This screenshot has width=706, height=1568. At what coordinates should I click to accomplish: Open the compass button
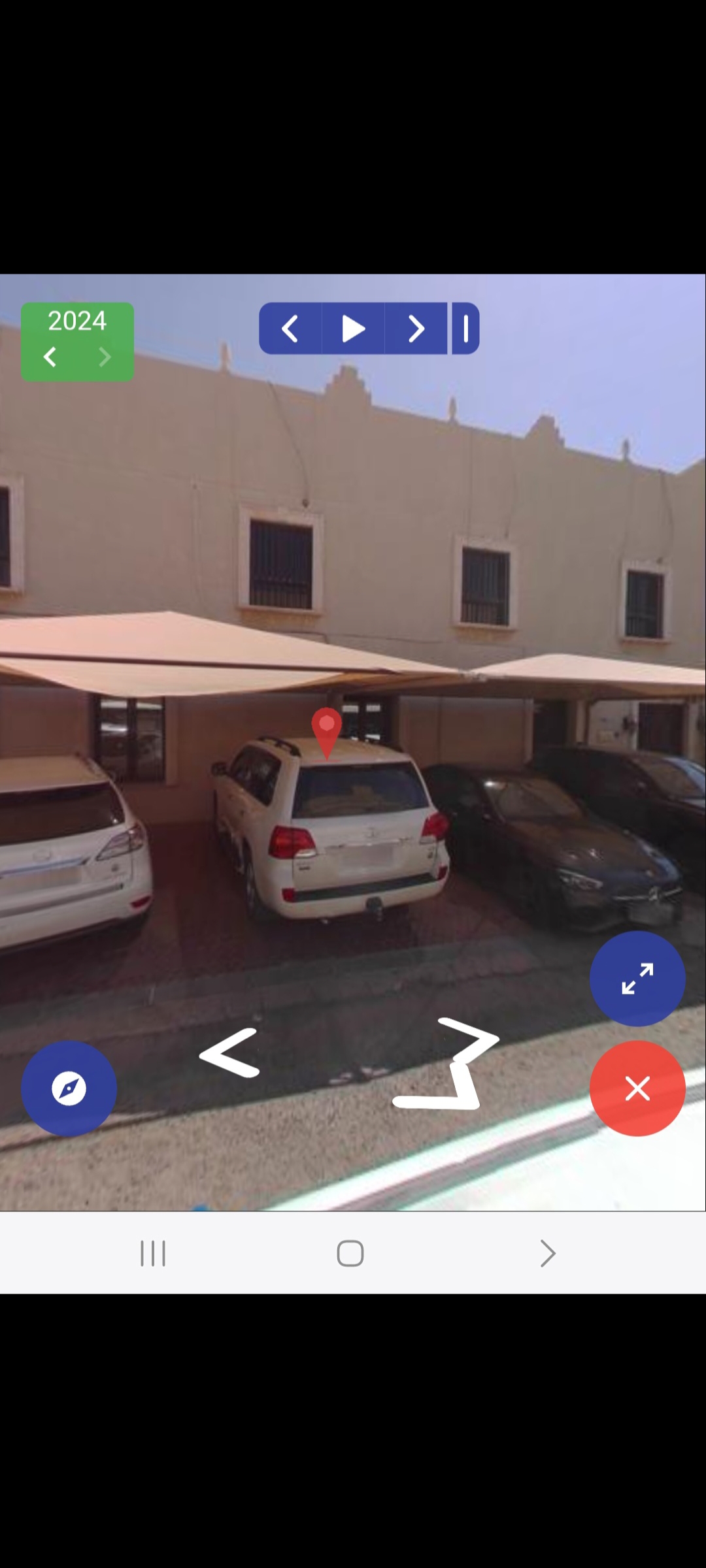coord(69,1088)
